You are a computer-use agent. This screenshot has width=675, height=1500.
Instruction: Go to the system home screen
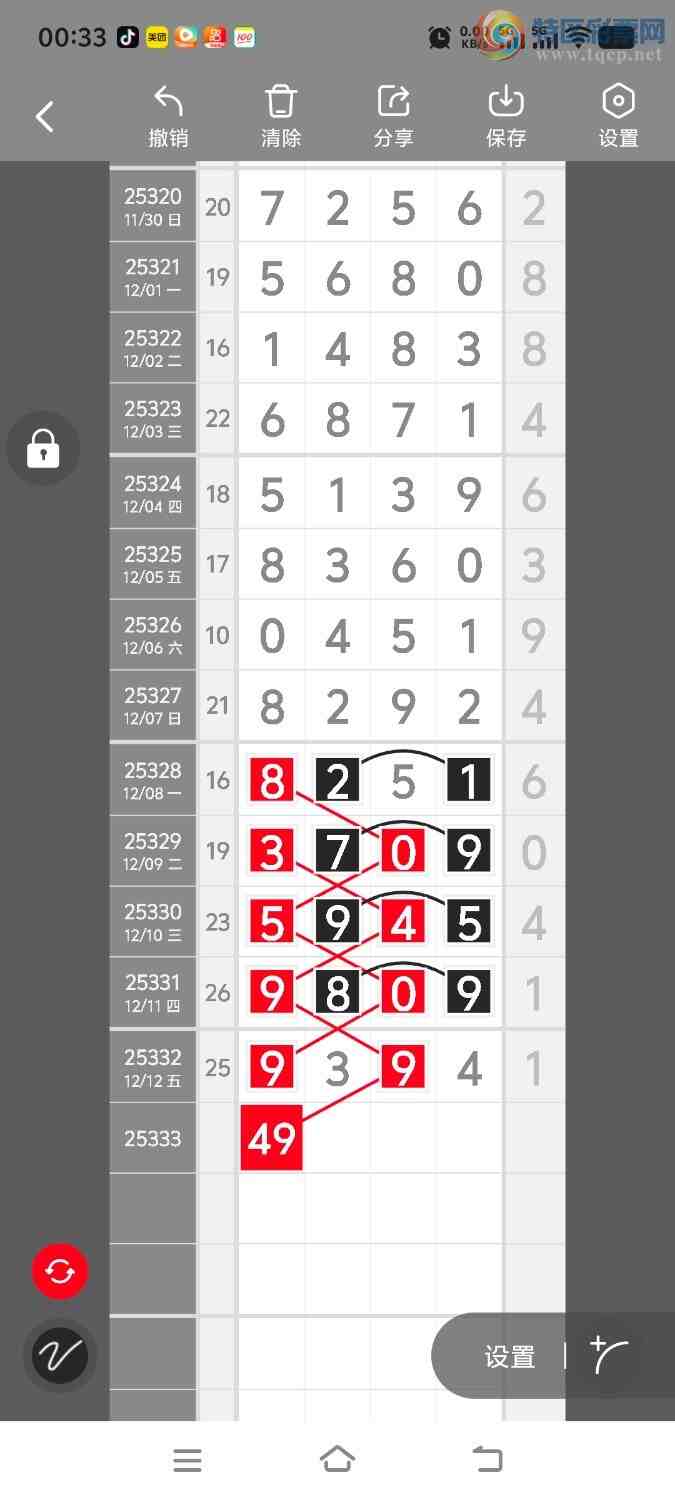click(337, 1460)
